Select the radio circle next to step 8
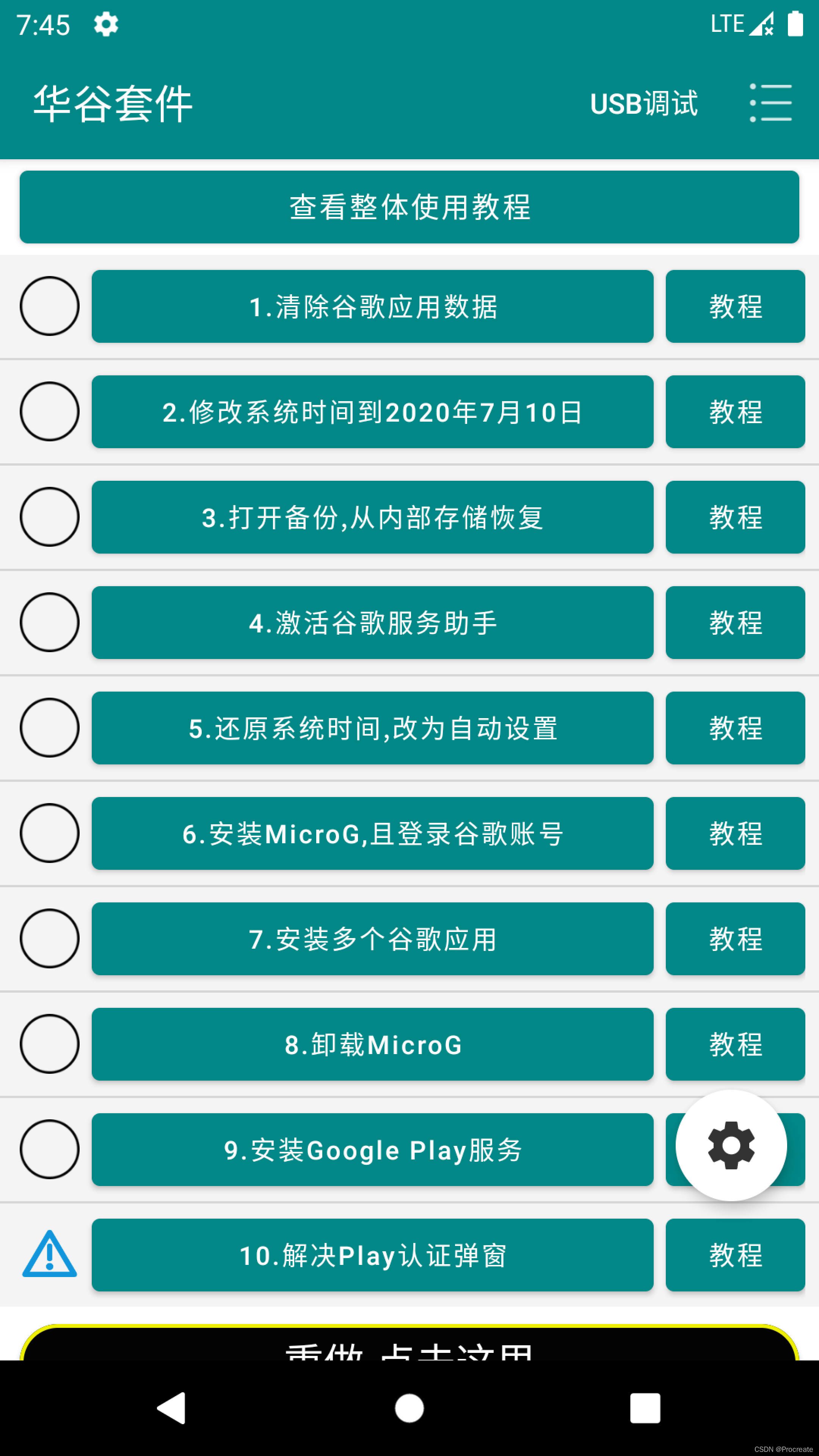The width and height of the screenshot is (819, 1456). point(50,1045)
